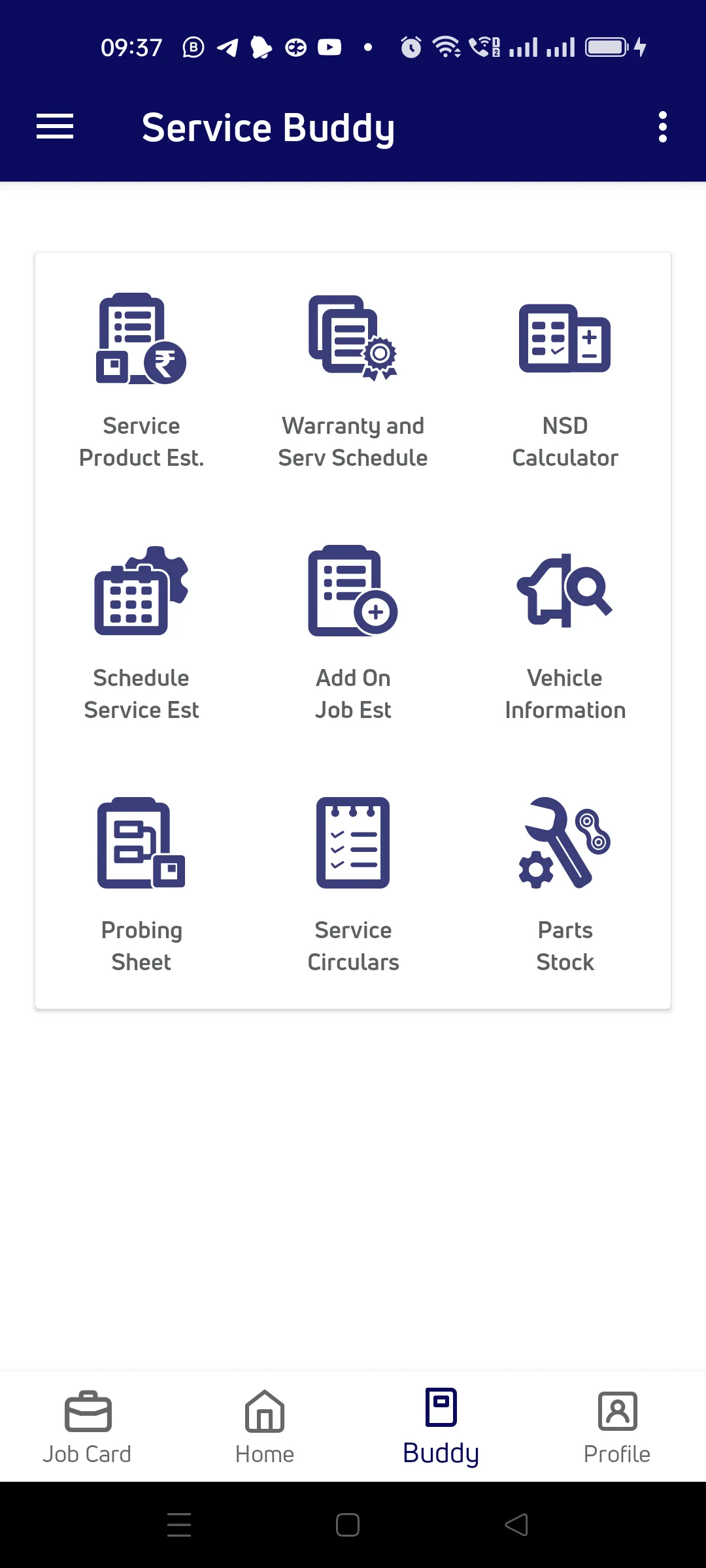Viewport: 706px width, 1568px height.
Task: Browse Service Circulars
Action: (x=353, y=885)
